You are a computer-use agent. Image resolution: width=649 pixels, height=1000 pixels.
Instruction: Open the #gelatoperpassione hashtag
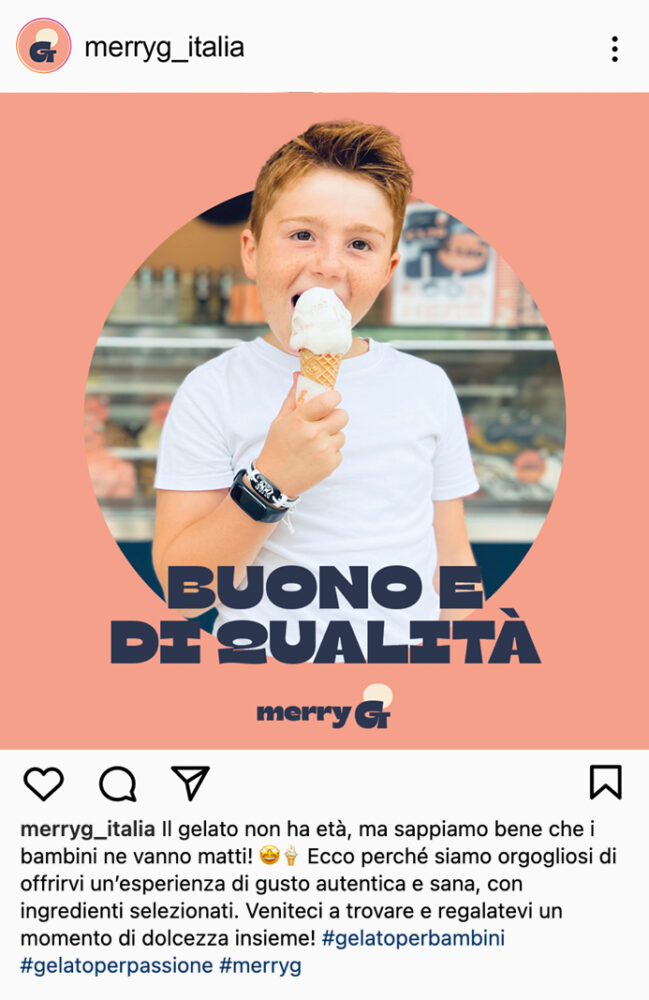click(x=116, y=966)
